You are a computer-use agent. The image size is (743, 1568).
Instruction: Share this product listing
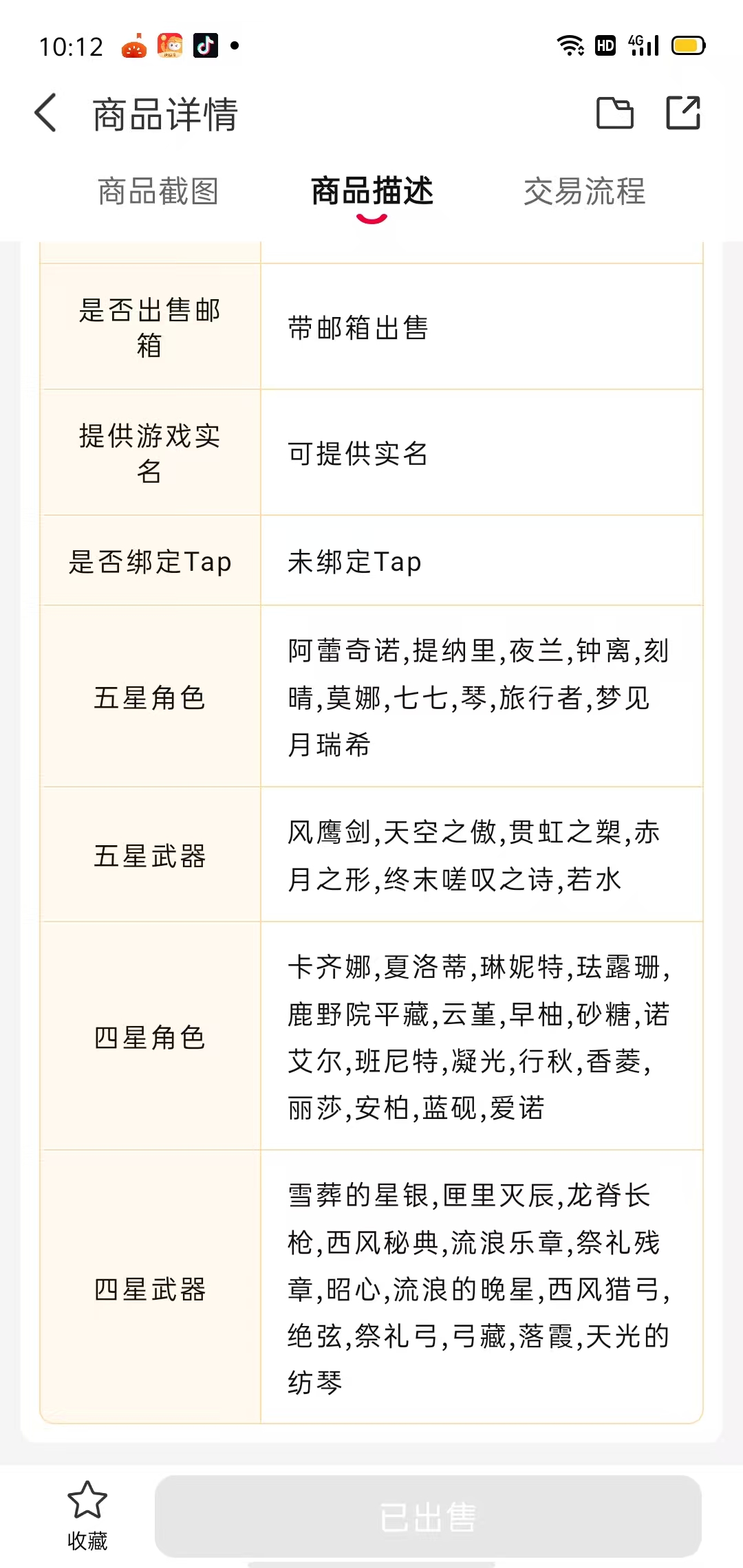pyautogui.click(x=683, y=113)
